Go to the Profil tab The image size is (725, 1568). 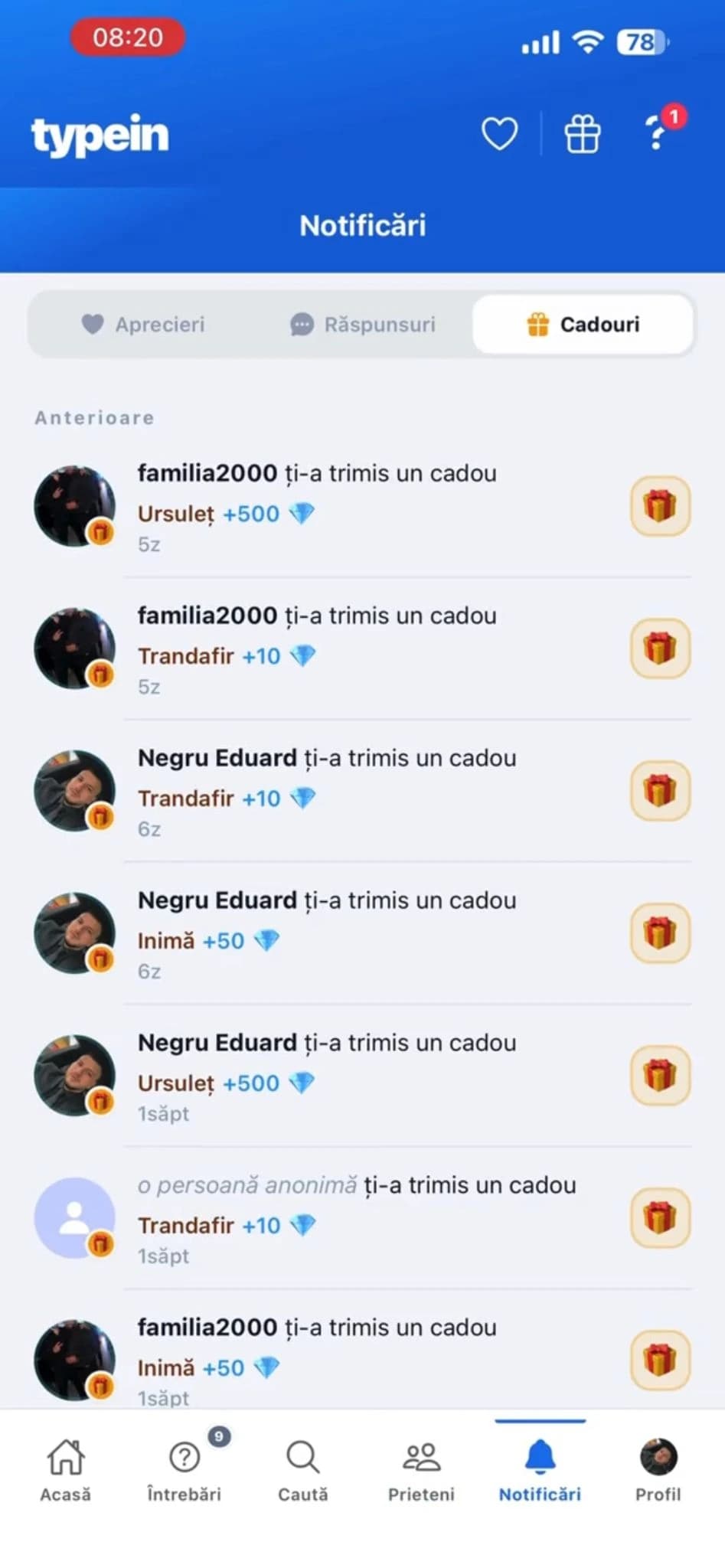click(658, 1470)
